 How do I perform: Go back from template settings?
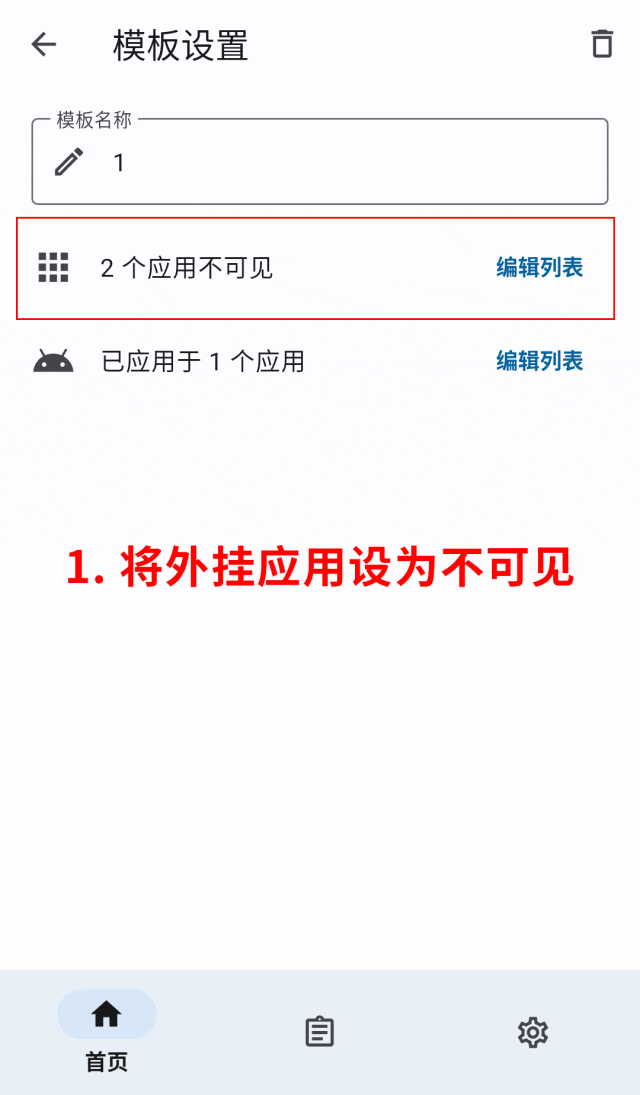click(x=44, y=45)
